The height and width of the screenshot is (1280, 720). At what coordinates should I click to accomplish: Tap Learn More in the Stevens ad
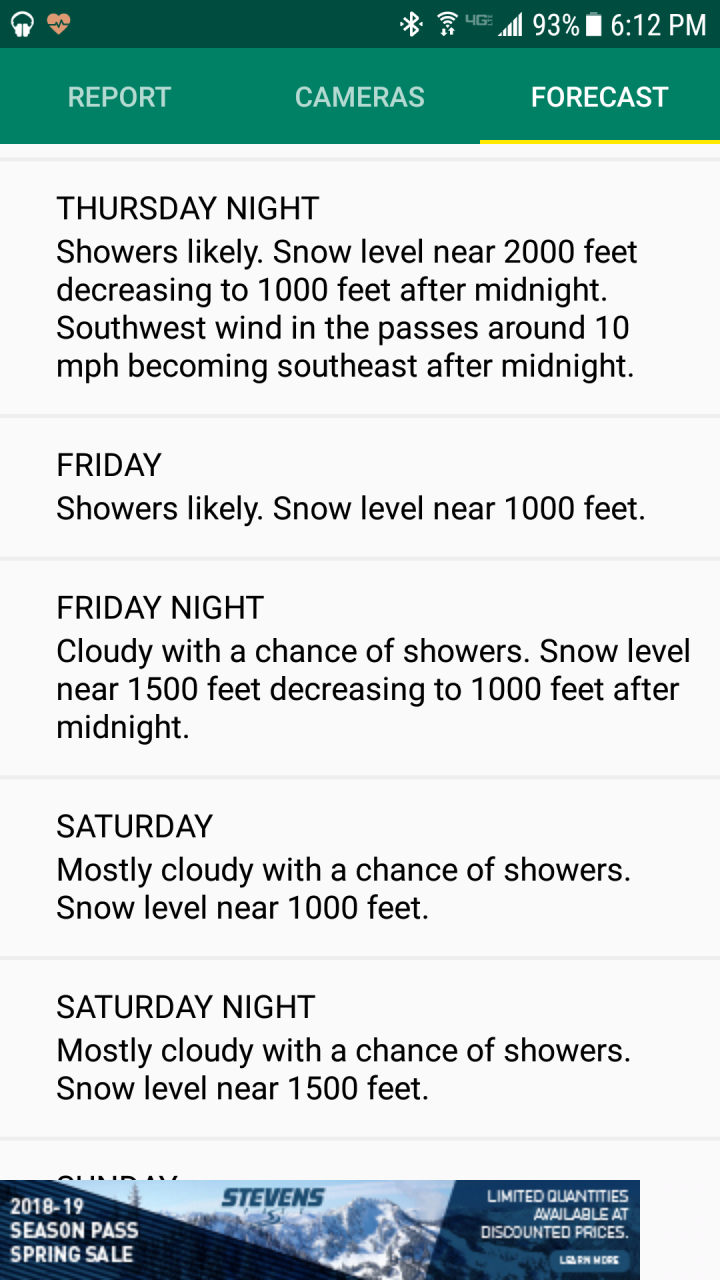[589, 1260]
